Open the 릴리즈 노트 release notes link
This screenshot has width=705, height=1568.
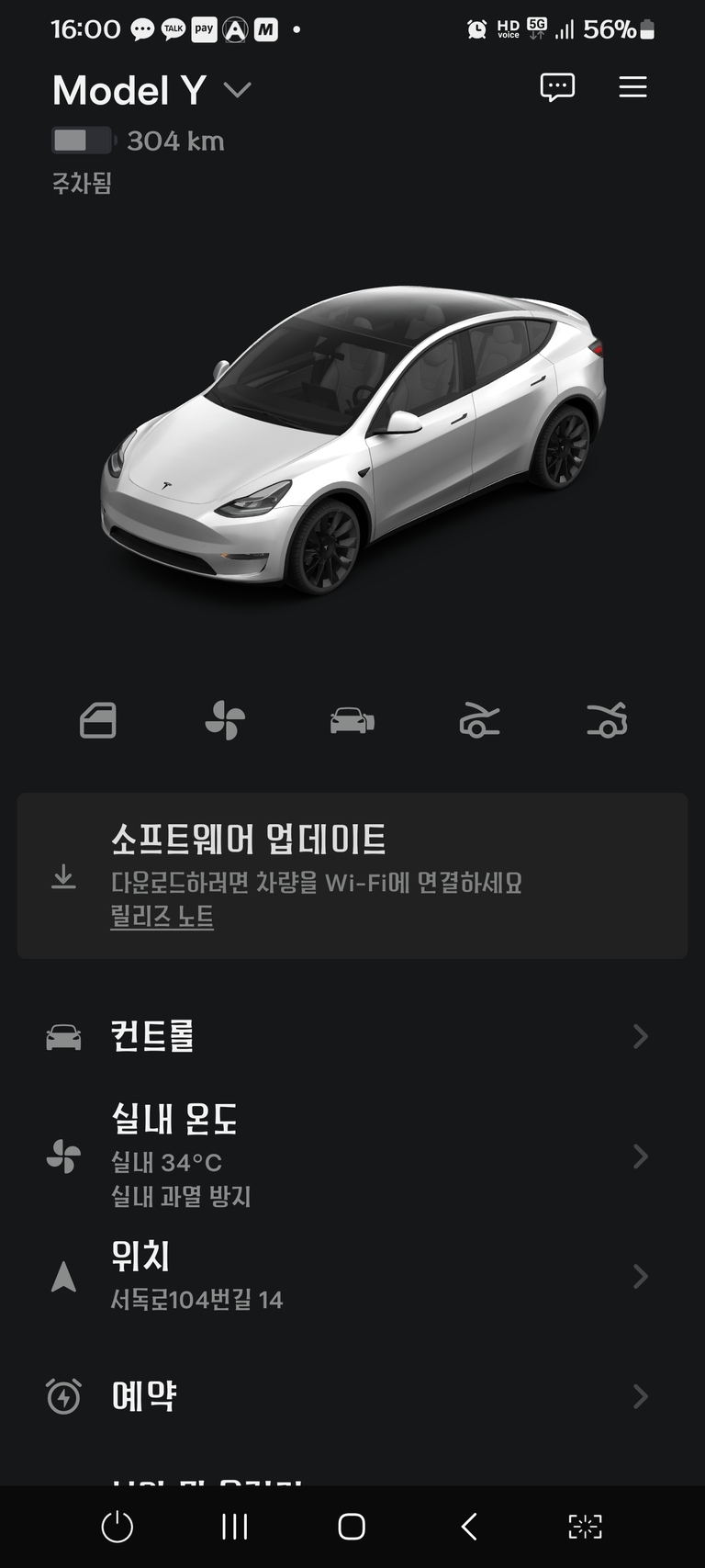click(162, 916)
